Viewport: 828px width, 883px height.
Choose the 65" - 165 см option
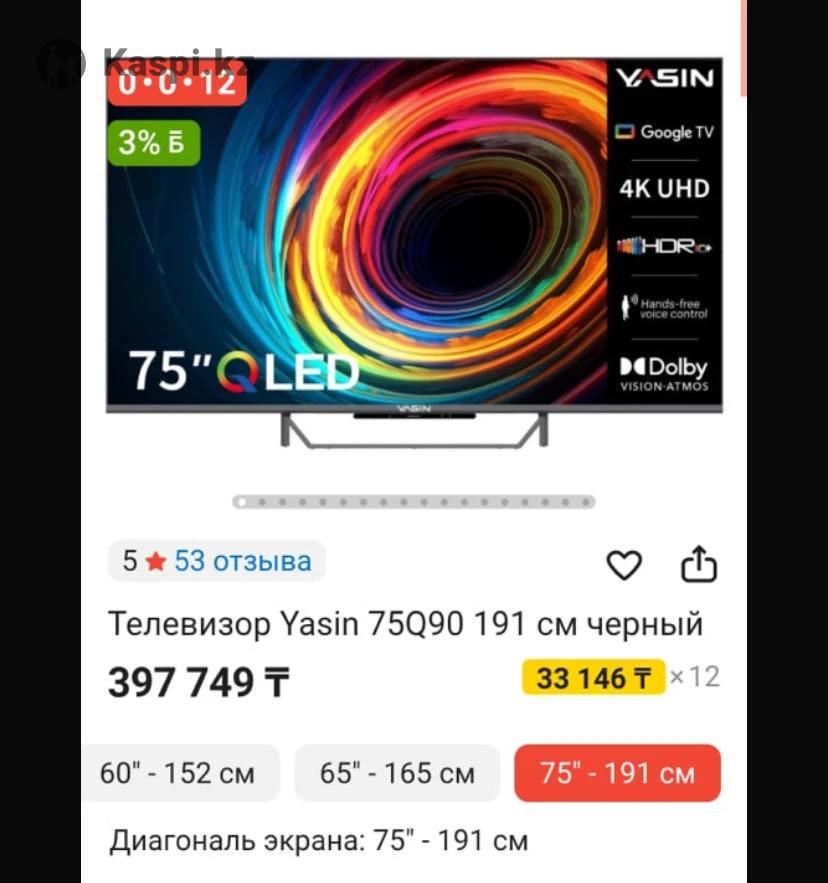(397, 773)
